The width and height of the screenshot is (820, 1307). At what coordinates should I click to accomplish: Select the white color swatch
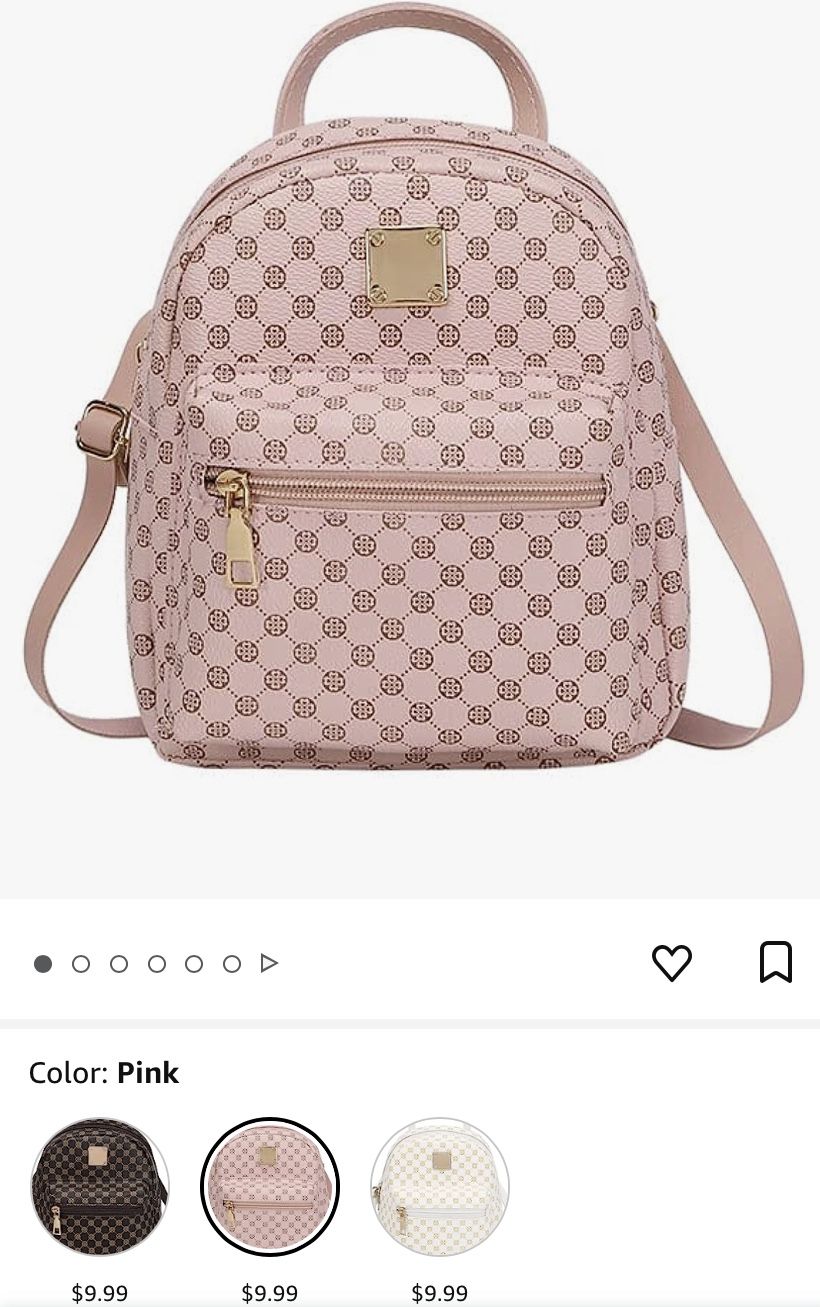click(x=440, y=1187)
